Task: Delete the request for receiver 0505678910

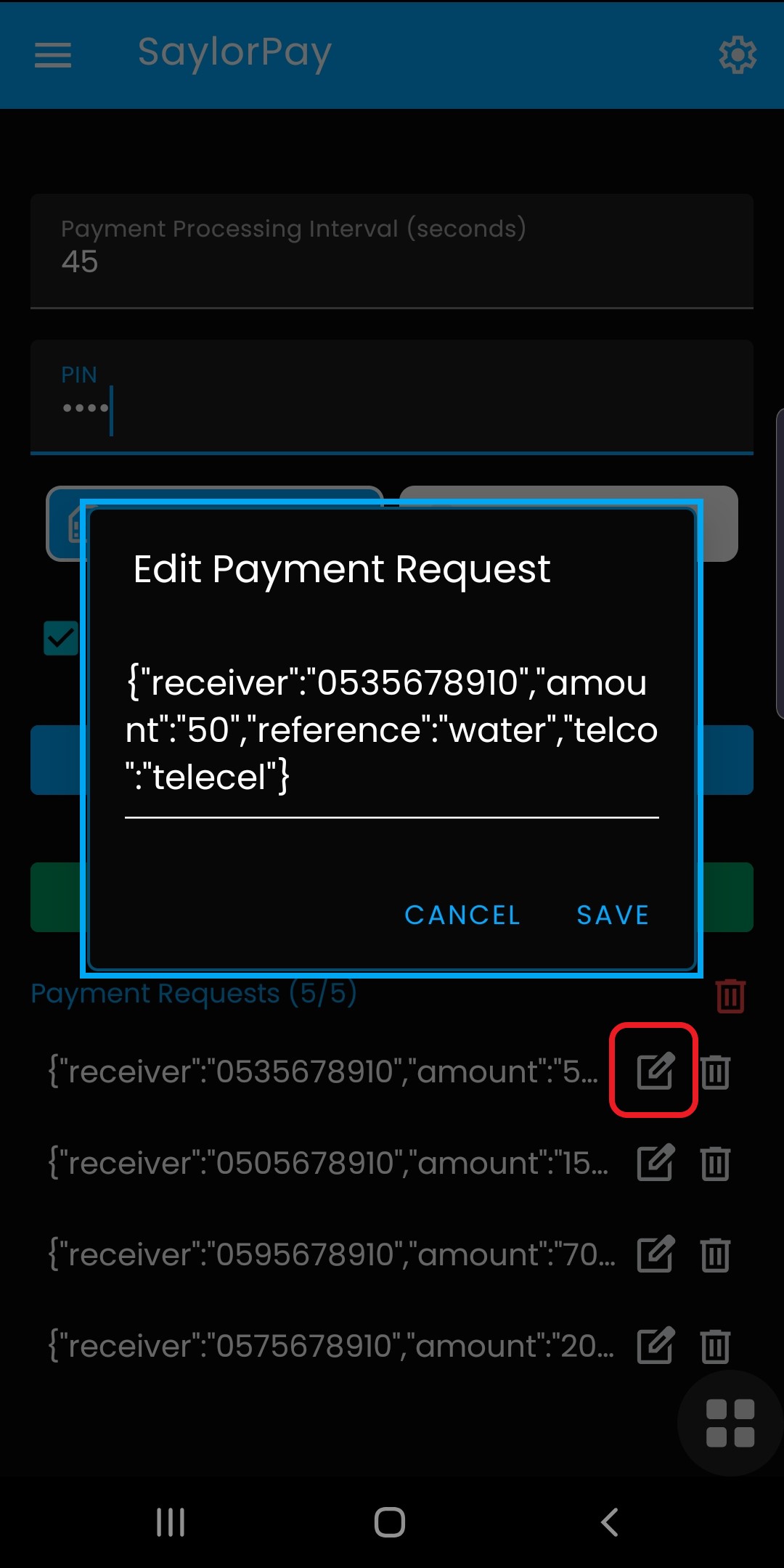Action: (x=715, y=1163)
